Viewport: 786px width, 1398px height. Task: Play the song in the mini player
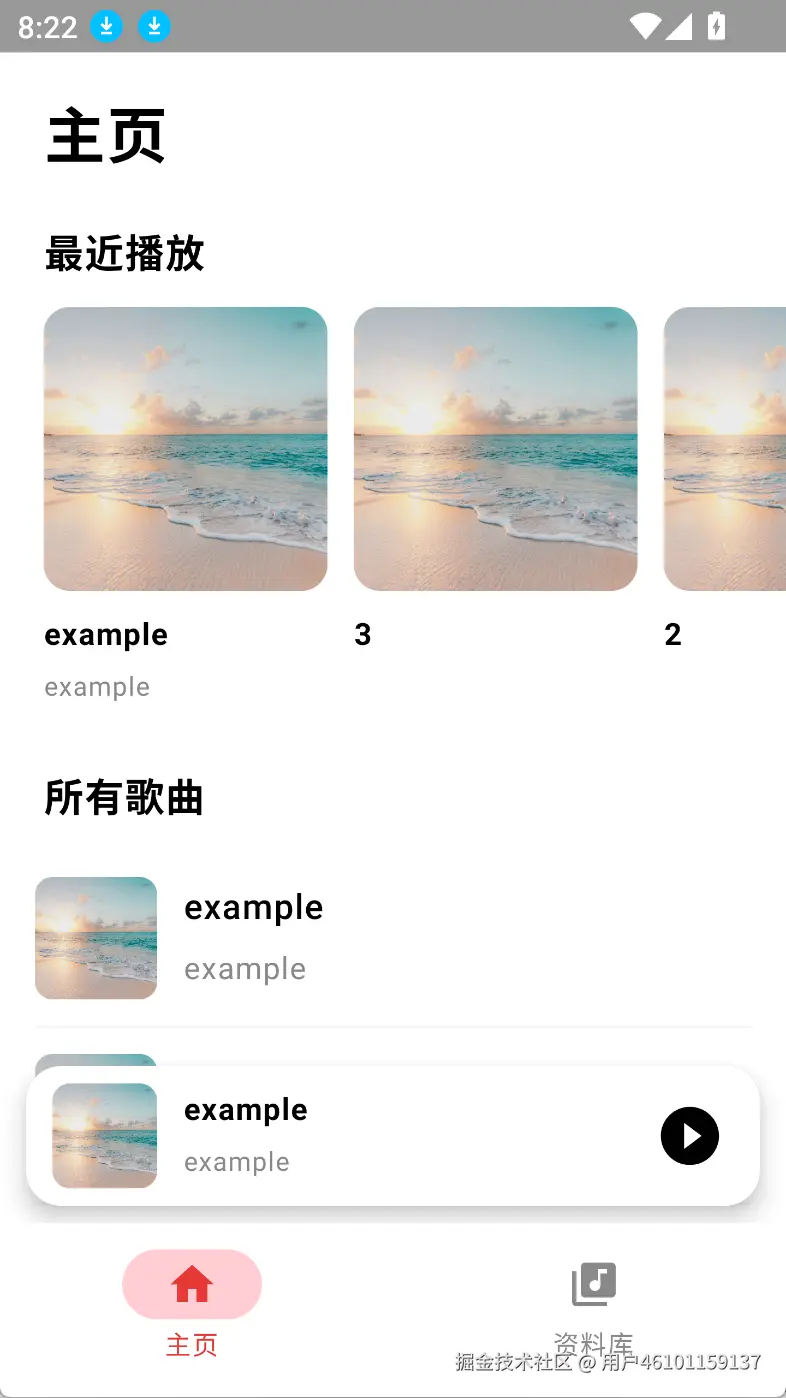689,1136
